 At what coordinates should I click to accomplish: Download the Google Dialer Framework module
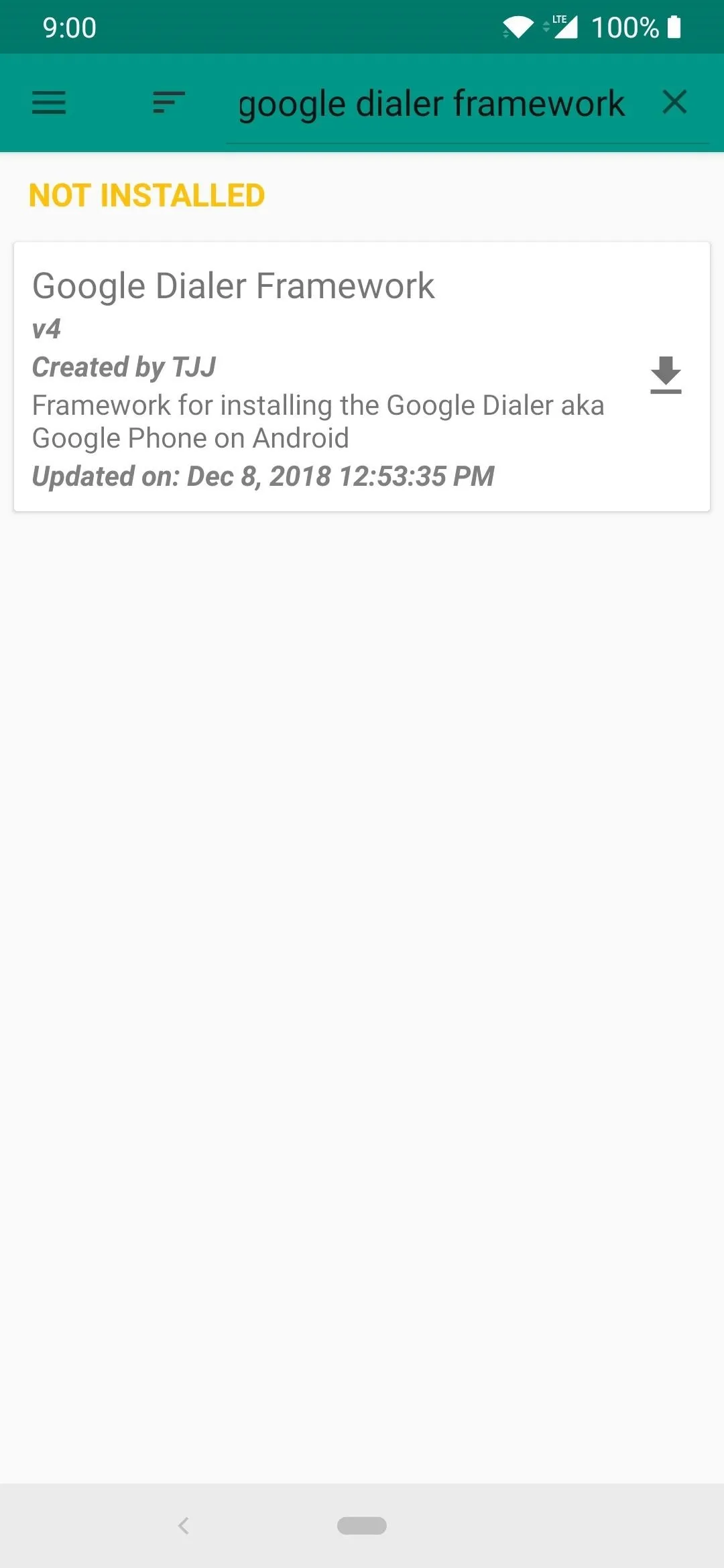pyautogui.click(x=666, y=375)
